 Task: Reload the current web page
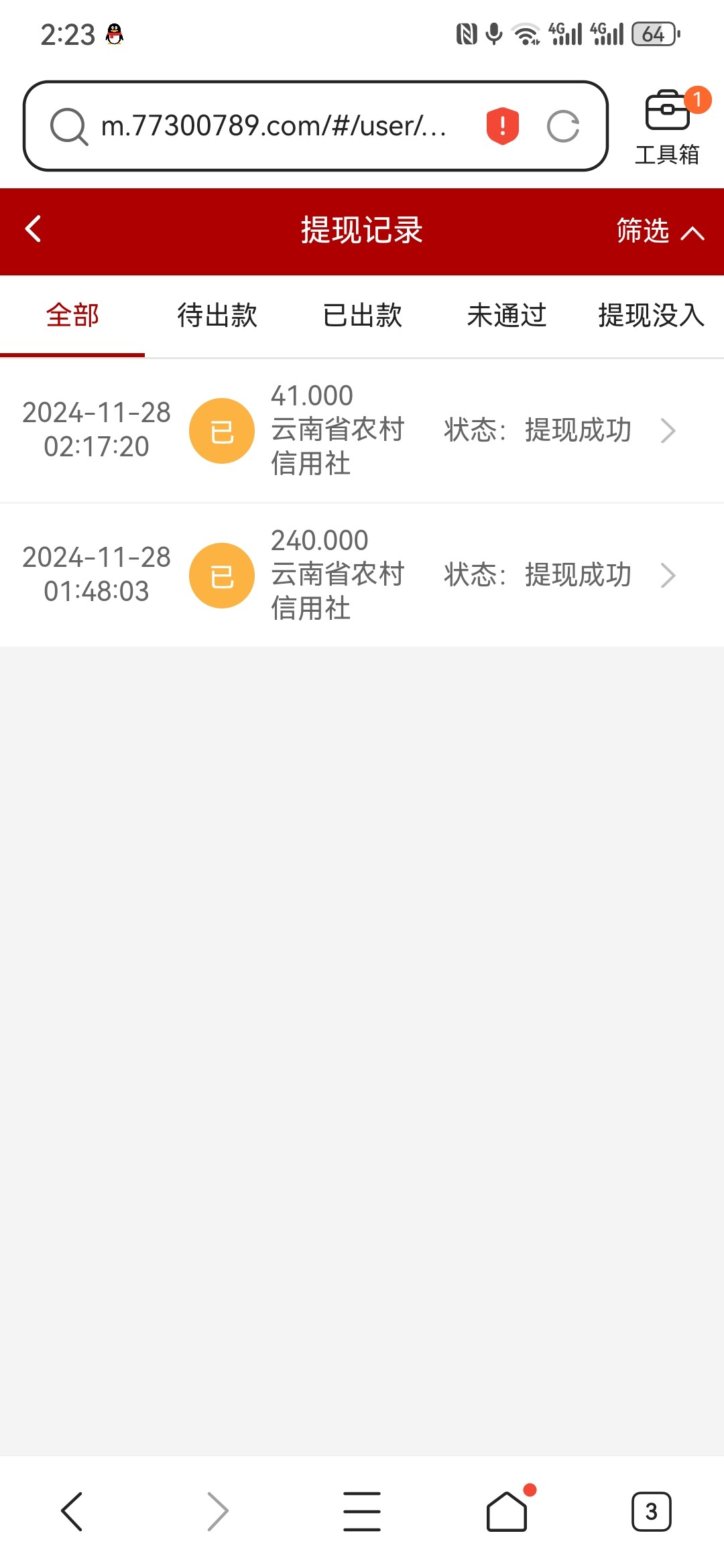(x=563, y=126)
